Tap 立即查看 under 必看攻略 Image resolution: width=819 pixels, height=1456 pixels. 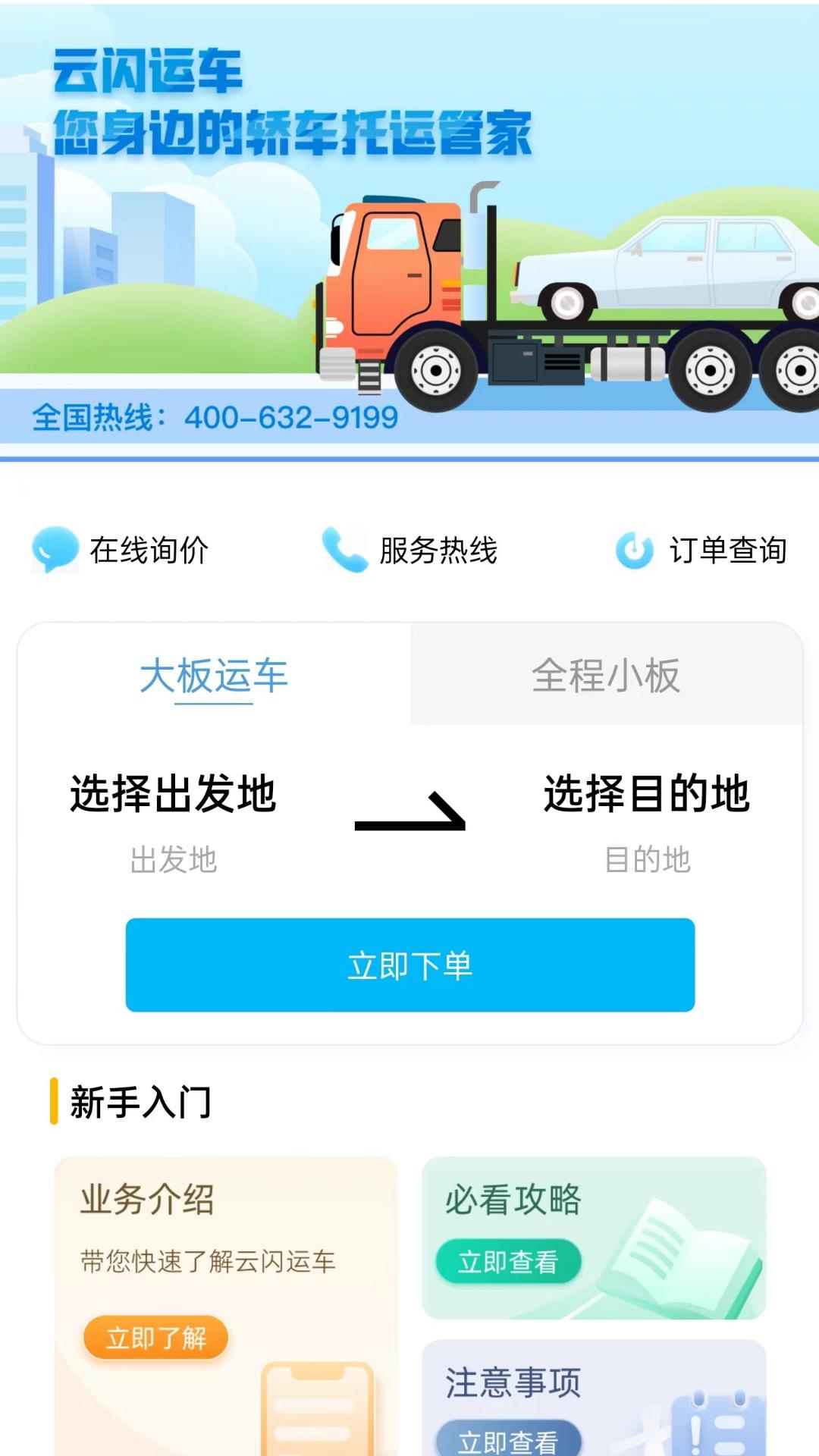pyautogui.click(x=508, y=1262)
